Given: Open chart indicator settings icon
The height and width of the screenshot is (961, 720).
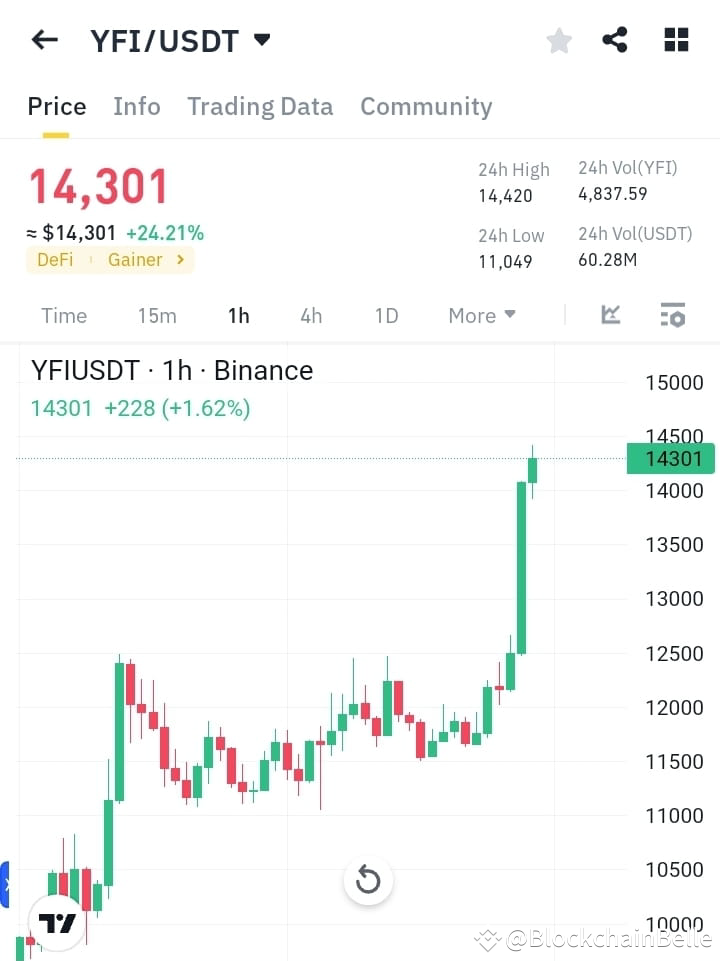Looking at the screenshot, I should (x=672, y=315).
